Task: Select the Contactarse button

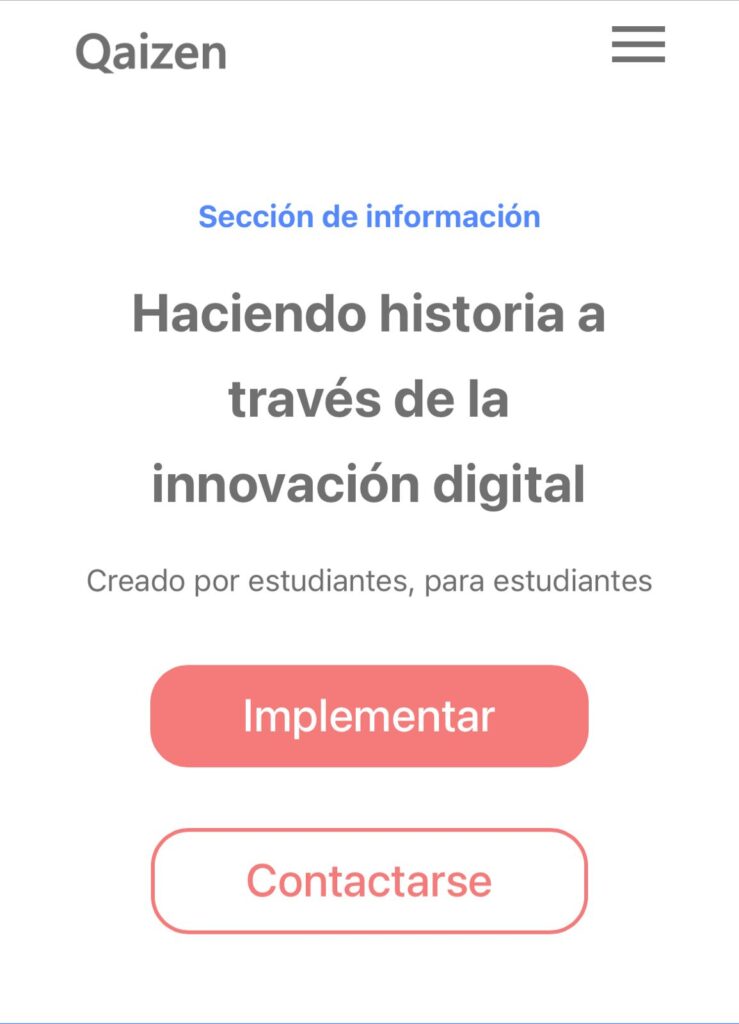Action: click(369, 881)
